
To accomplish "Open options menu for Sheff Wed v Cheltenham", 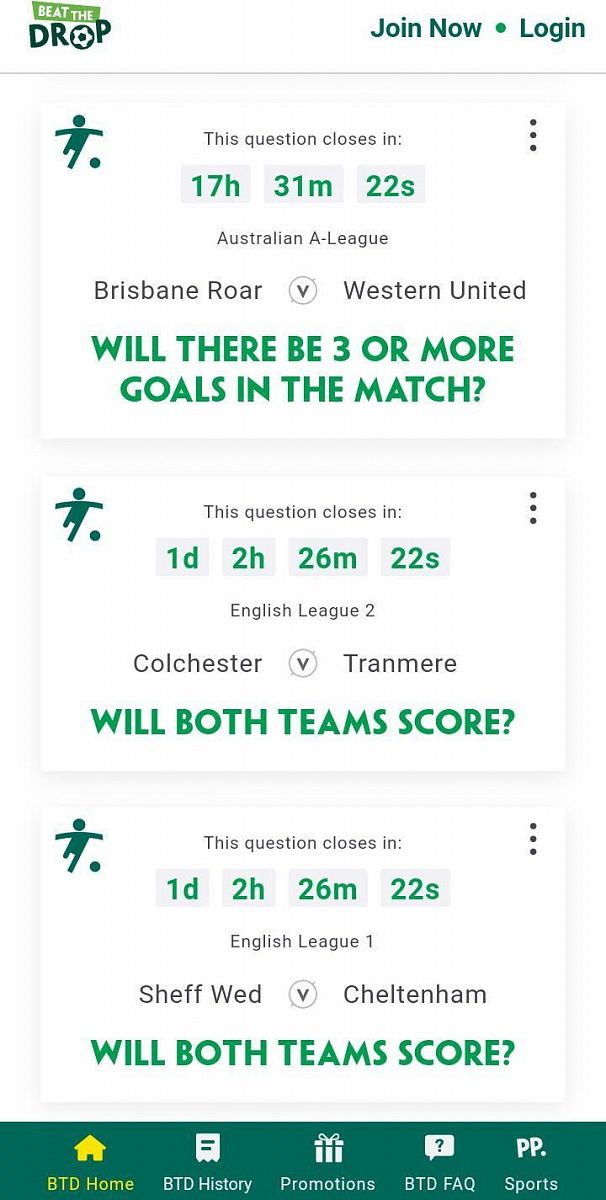I will tap(533, 839).
